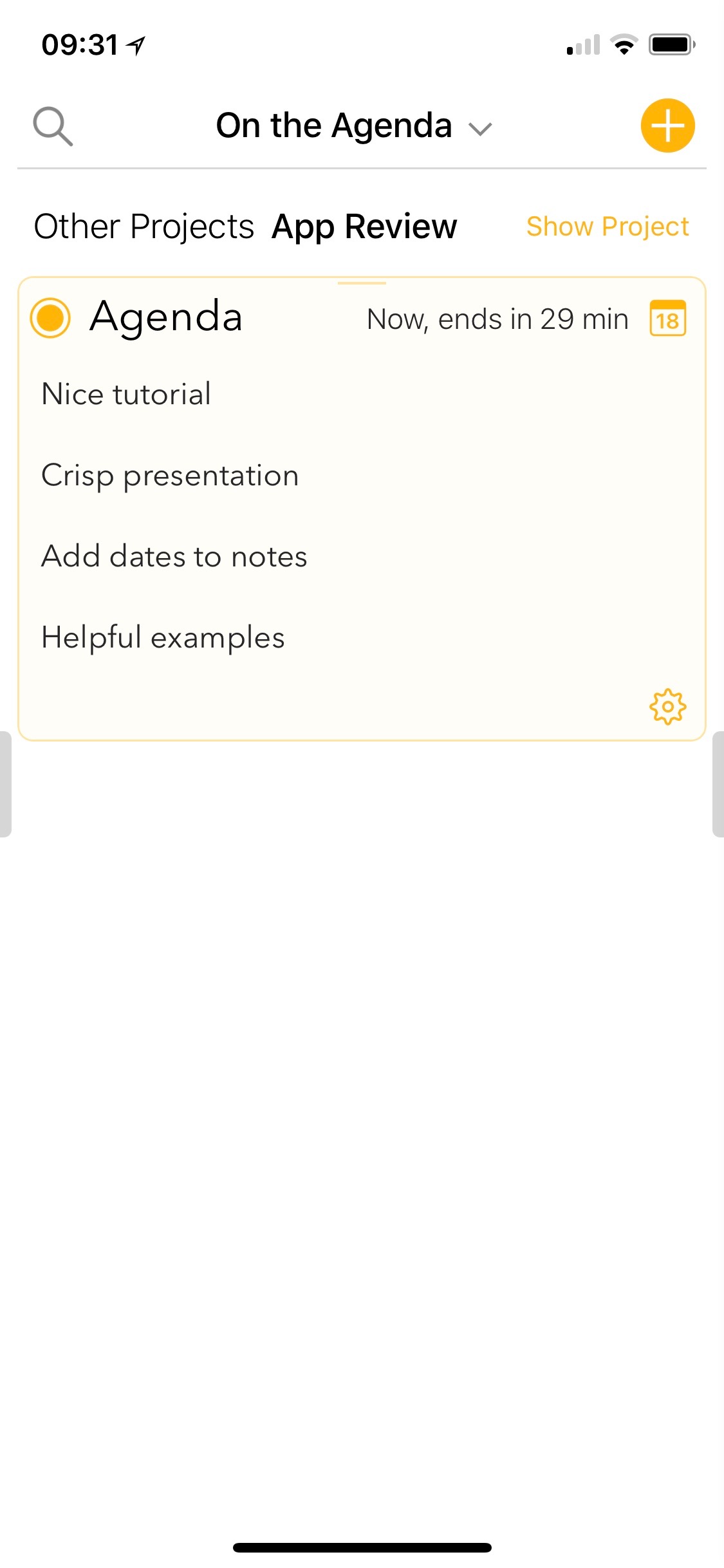This screenshot has height=1568, width=724.
Task: Open the right sidebar handle
Action: click(x=718, y=784)
